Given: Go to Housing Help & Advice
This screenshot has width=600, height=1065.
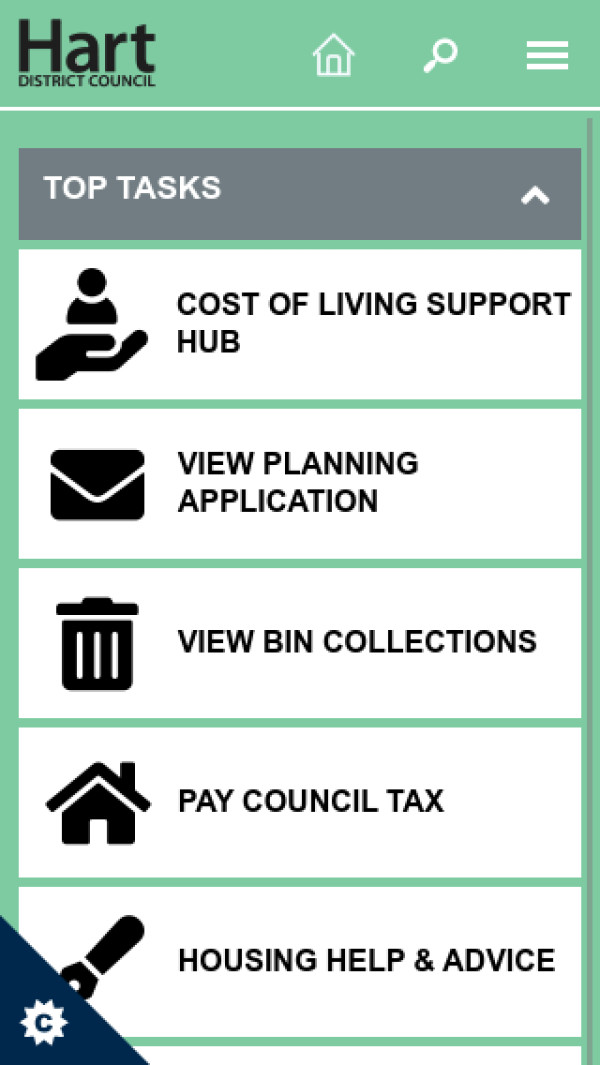Looking at the screenshot, I should 365,961.
